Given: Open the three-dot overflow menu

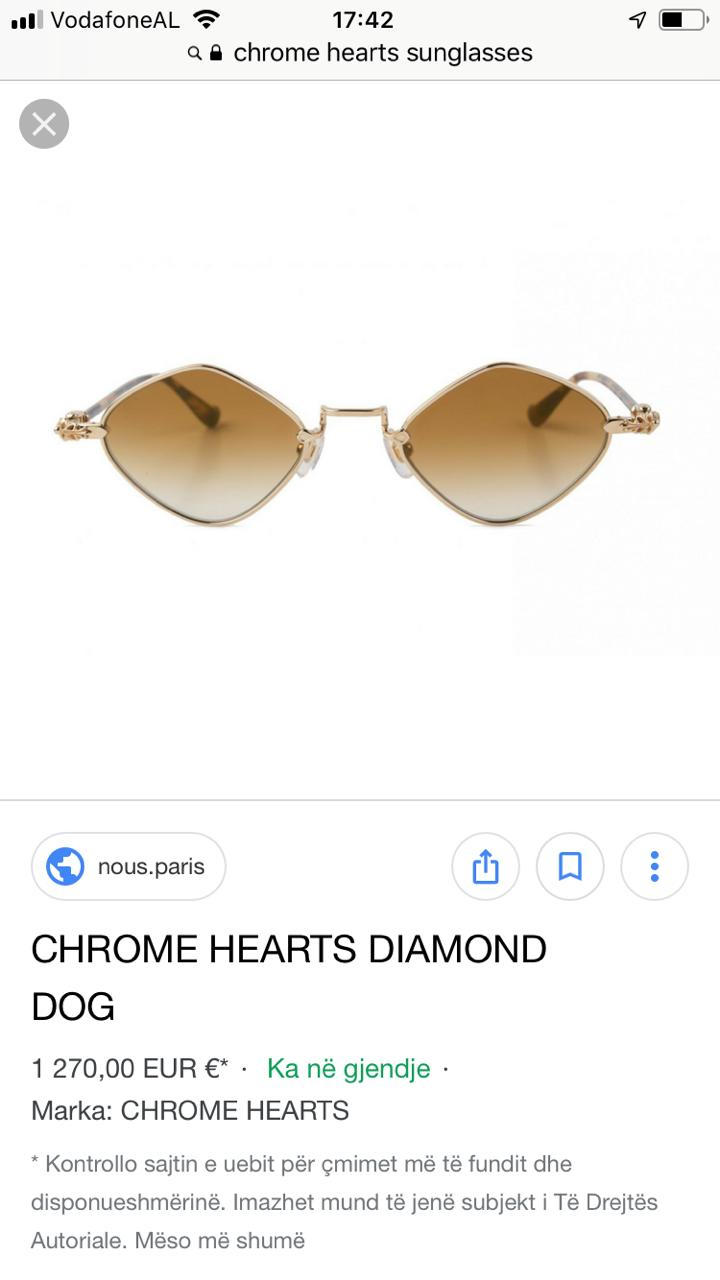Looking at the screenshot, I should tap(654, 866).
